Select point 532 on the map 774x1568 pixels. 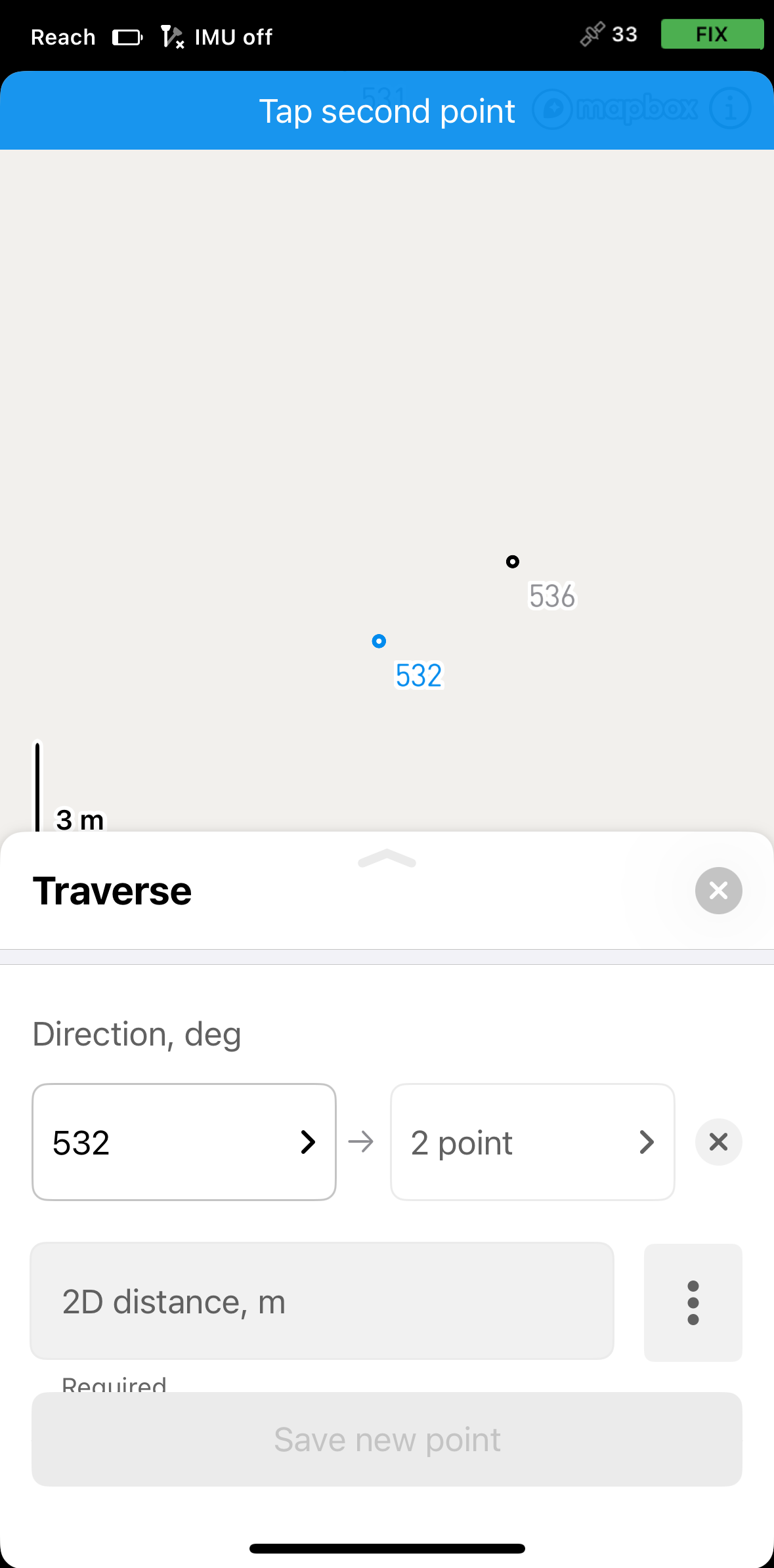point(379,641)
